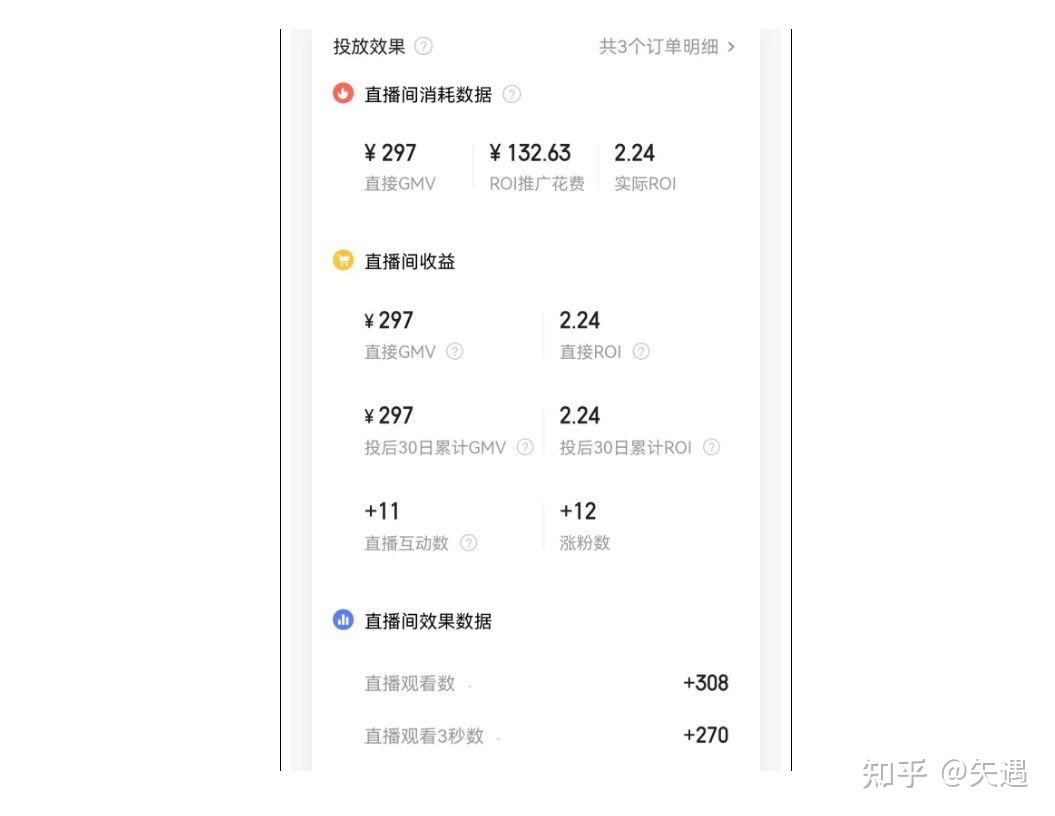Tap the question mark next to 直接ROI
The width and height of the screenshot is (1055, 816).
pos(641,352)
